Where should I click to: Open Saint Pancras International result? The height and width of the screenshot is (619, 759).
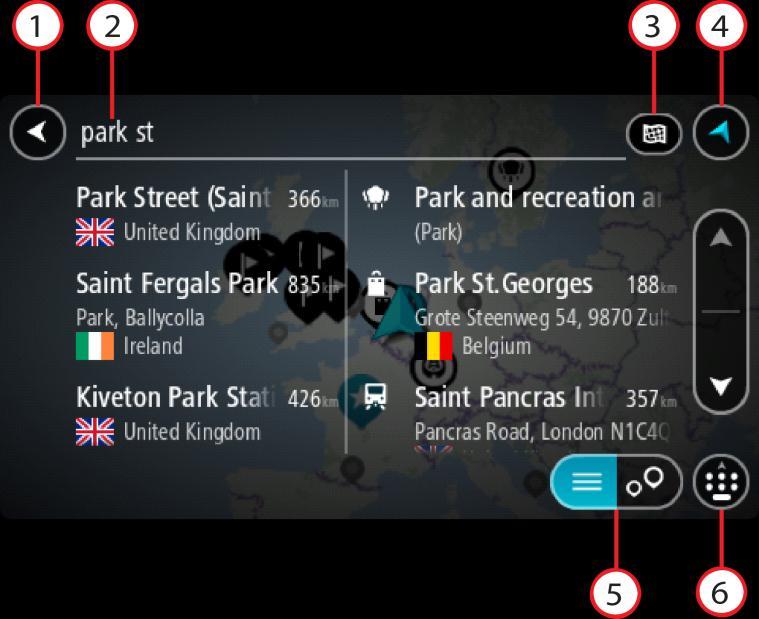540,413
